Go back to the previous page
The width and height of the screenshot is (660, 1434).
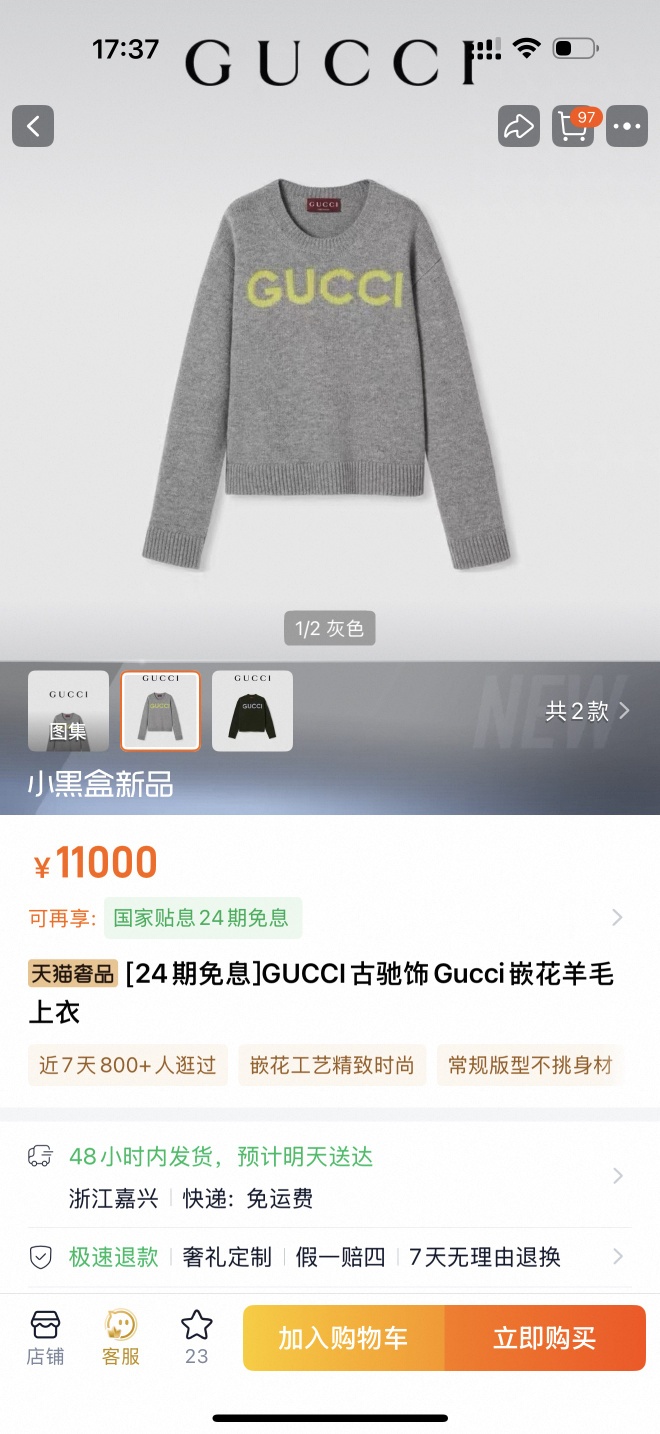pyautogui.click(x=33, y=126)
